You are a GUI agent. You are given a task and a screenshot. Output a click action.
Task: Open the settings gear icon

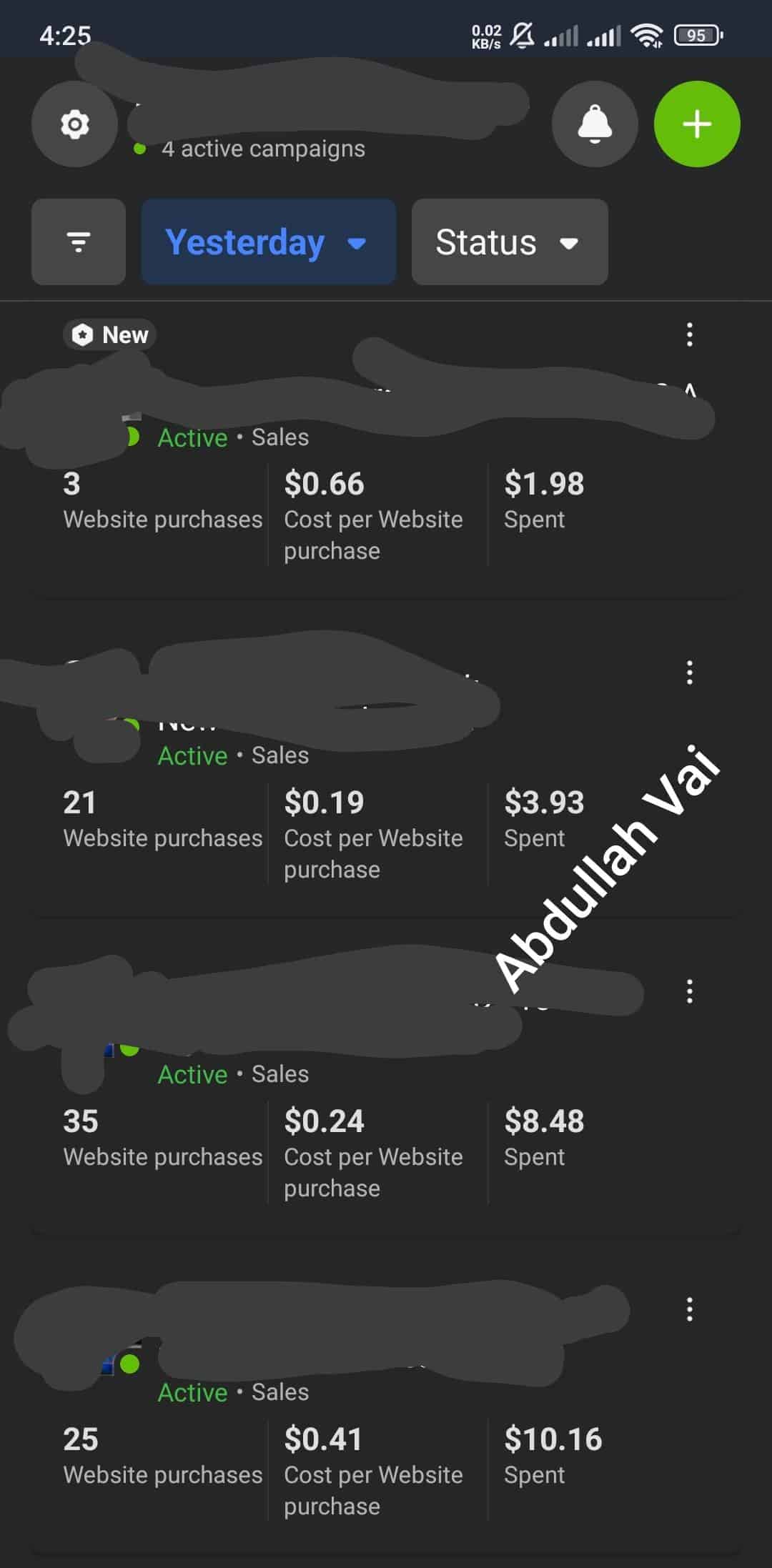click(74, 124)
